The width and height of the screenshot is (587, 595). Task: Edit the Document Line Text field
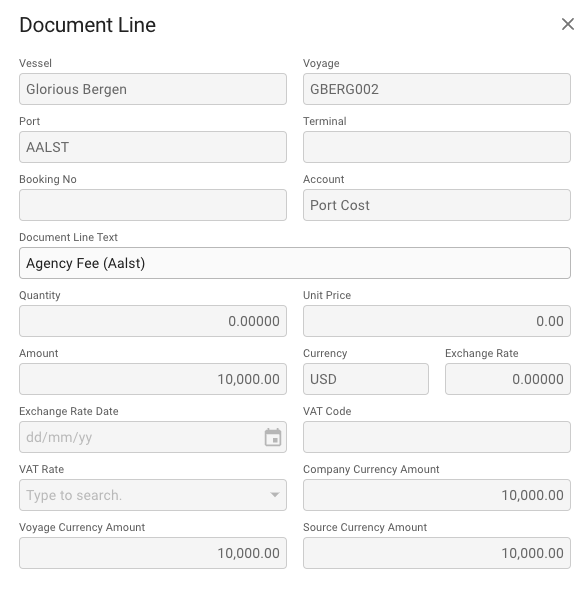click(295, 263)
